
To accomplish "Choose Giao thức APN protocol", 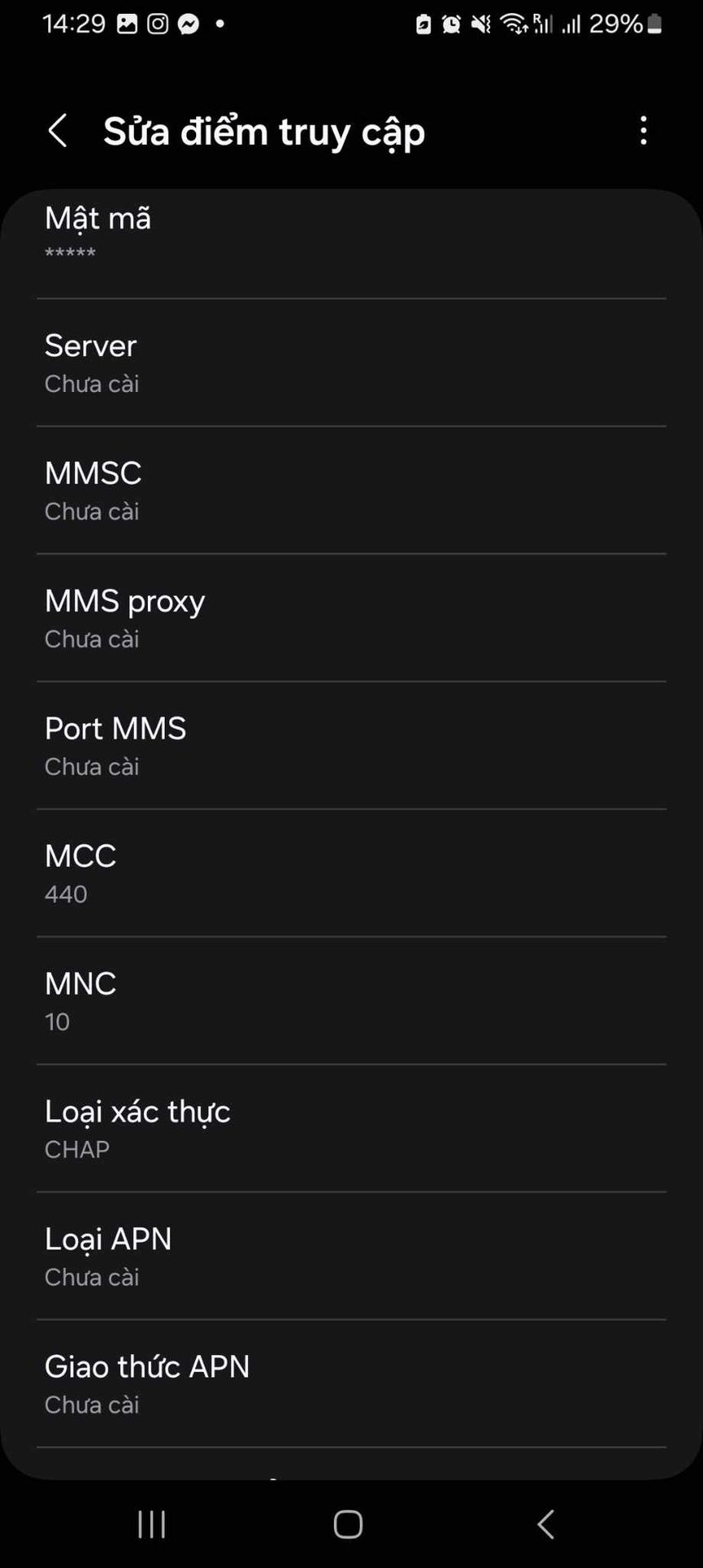I will tap(351, 1383).
